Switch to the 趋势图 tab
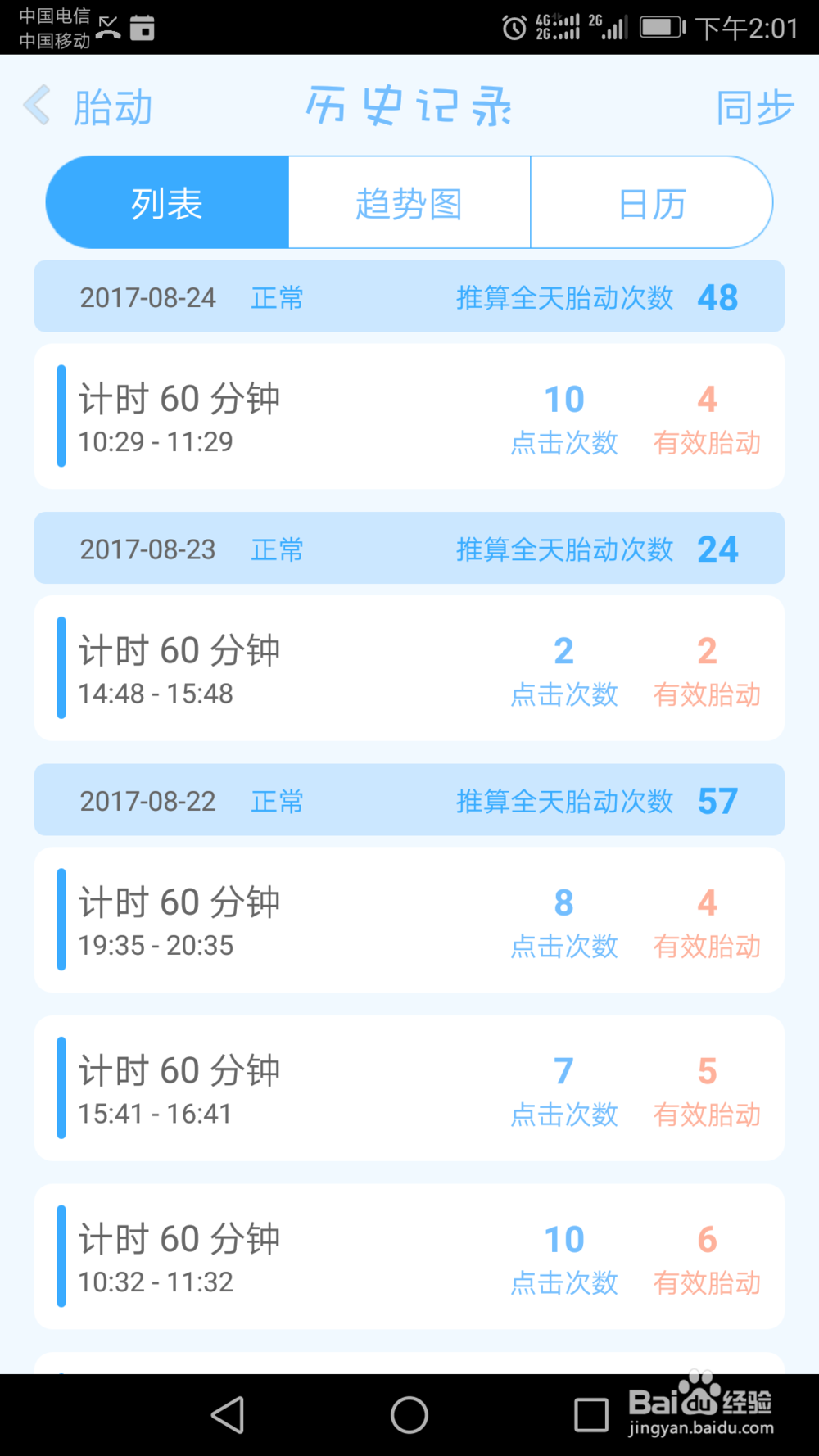 [x=409, y=202]
